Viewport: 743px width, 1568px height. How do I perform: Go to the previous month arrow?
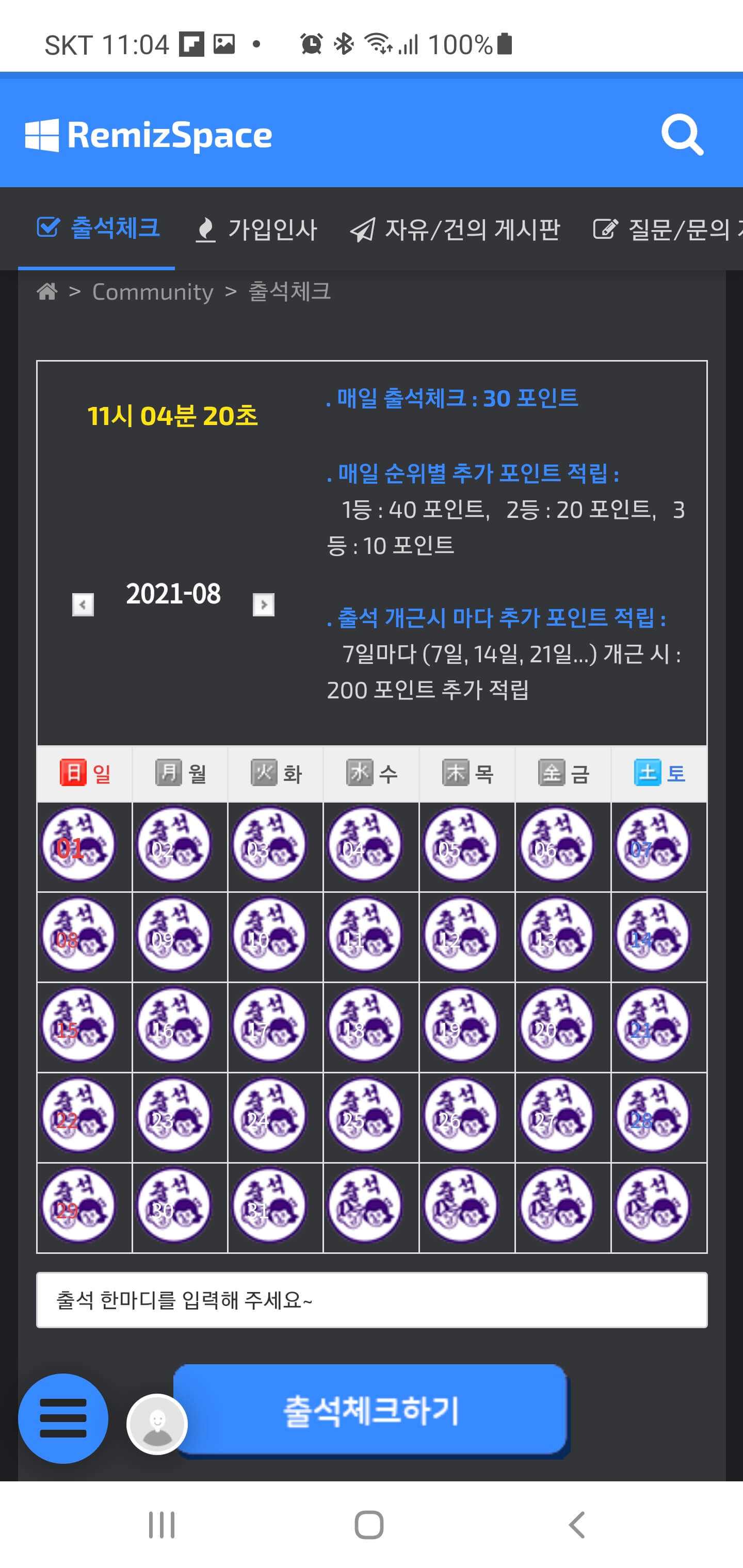tap(83, 605)
